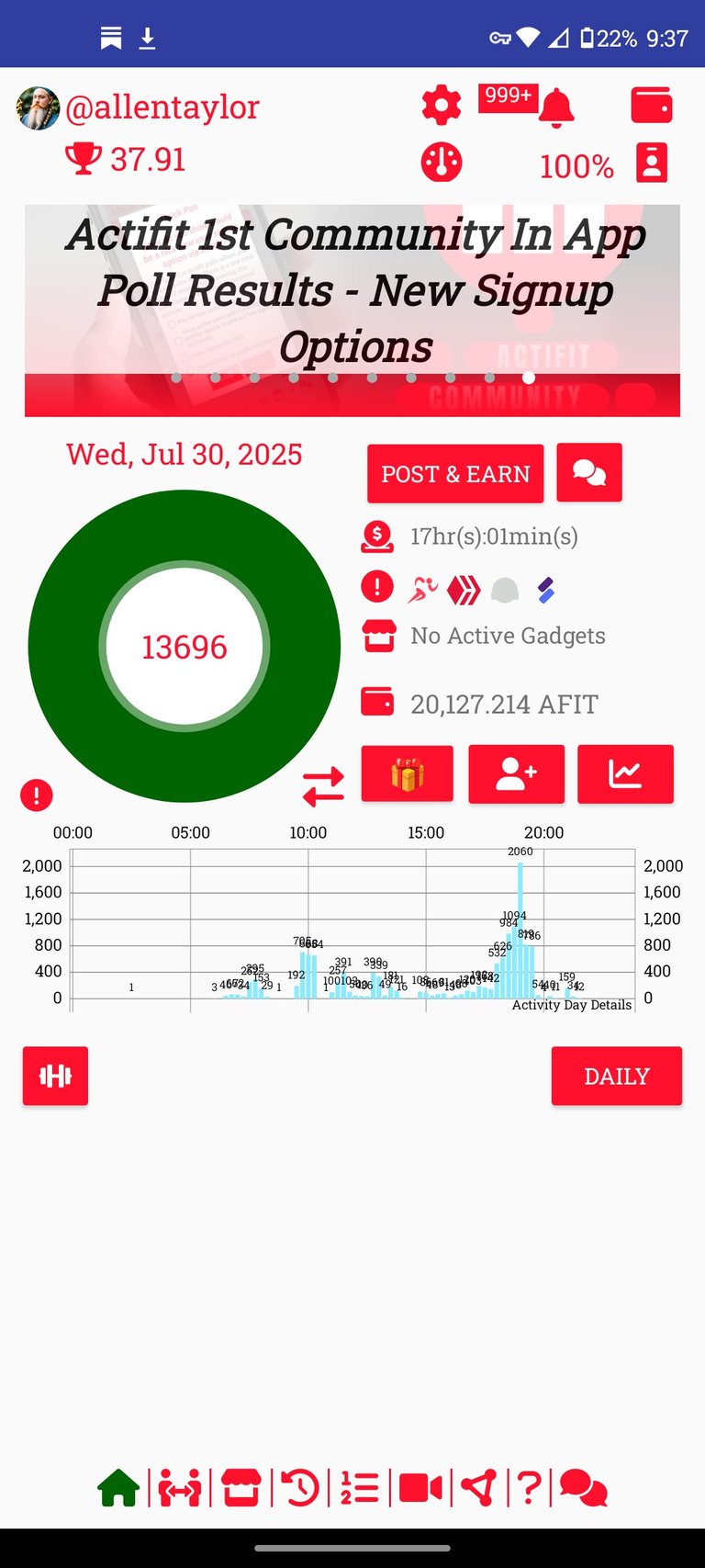705x1568 pixels.
Task: Tap the swap arrows icon beside step ring
Action: click(323, 787)
